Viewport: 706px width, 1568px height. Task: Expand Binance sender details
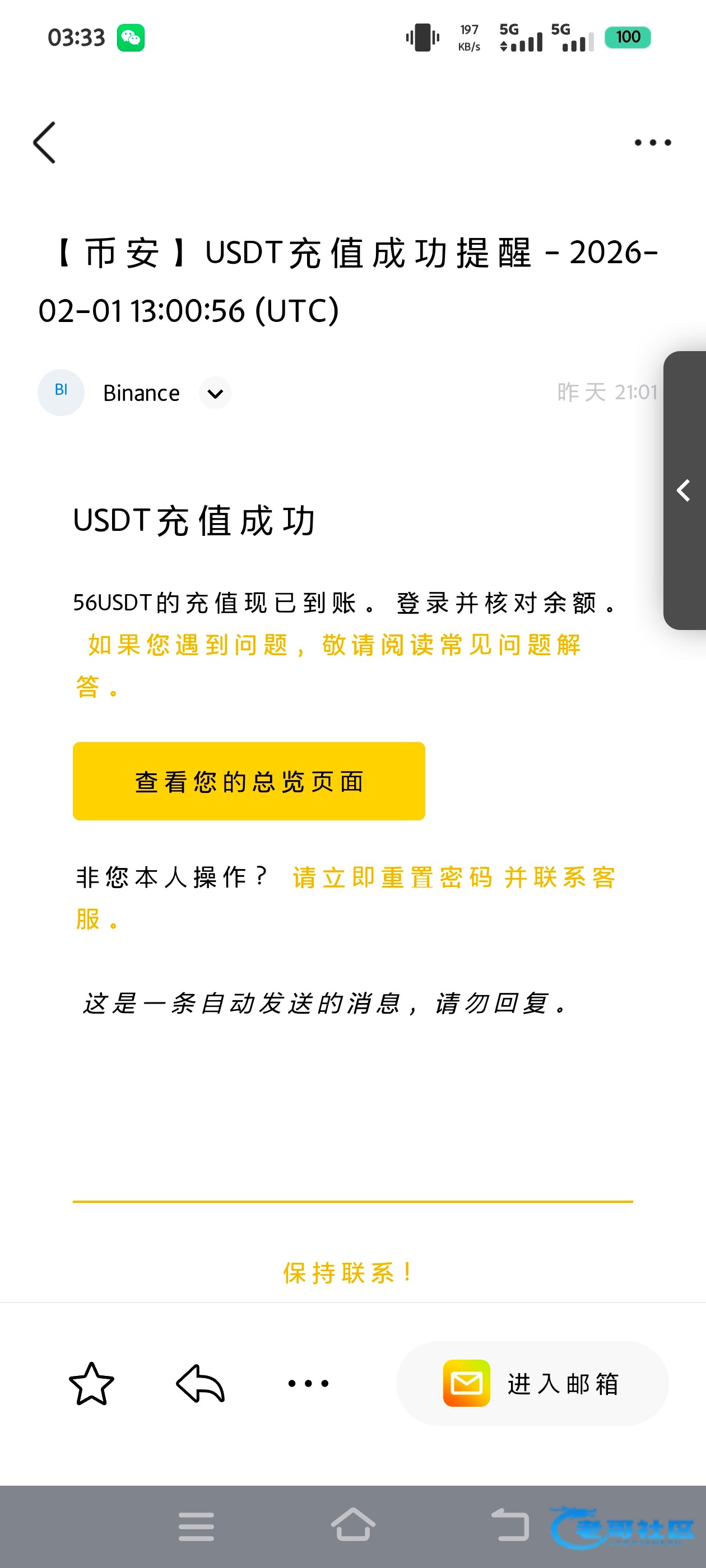click(215, 393)
